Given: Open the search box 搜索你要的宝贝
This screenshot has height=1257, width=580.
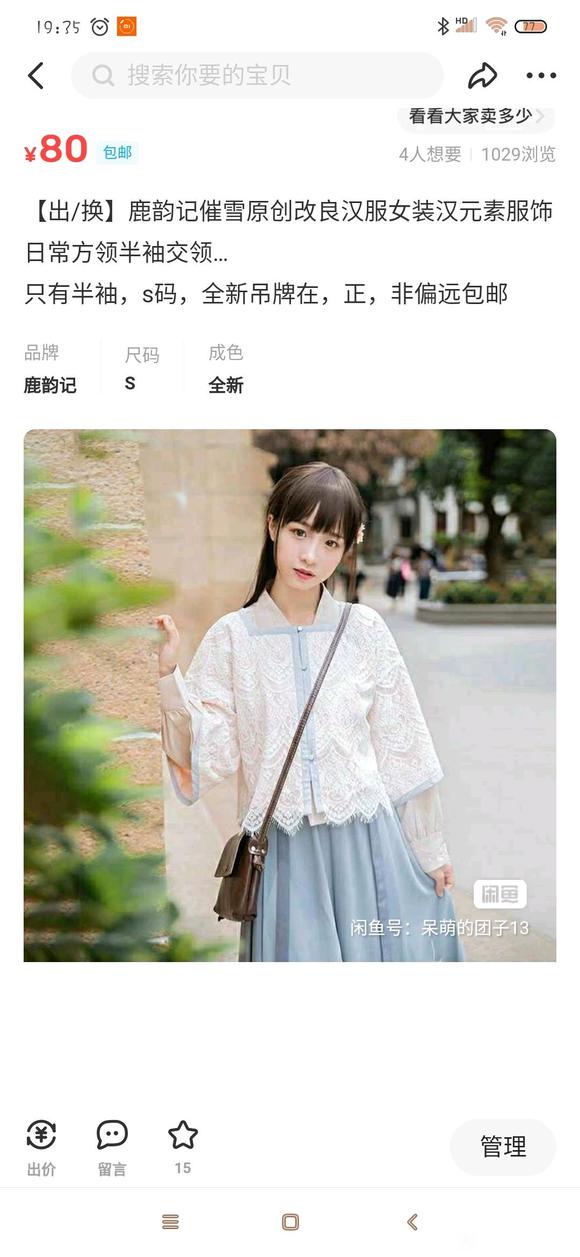Looking at the screenshot, I should [257, 75].
